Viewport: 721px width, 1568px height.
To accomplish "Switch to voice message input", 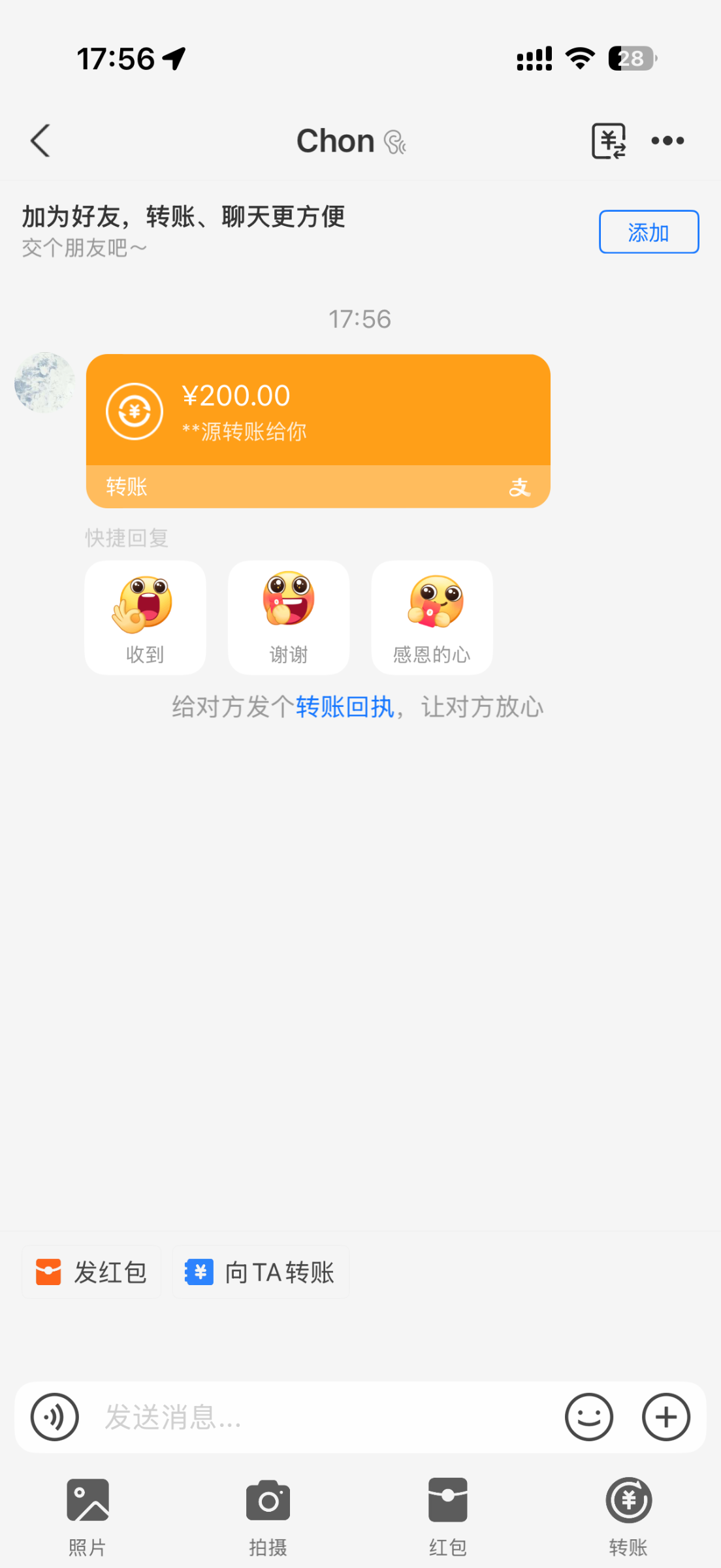I will tap(55, 1417).
